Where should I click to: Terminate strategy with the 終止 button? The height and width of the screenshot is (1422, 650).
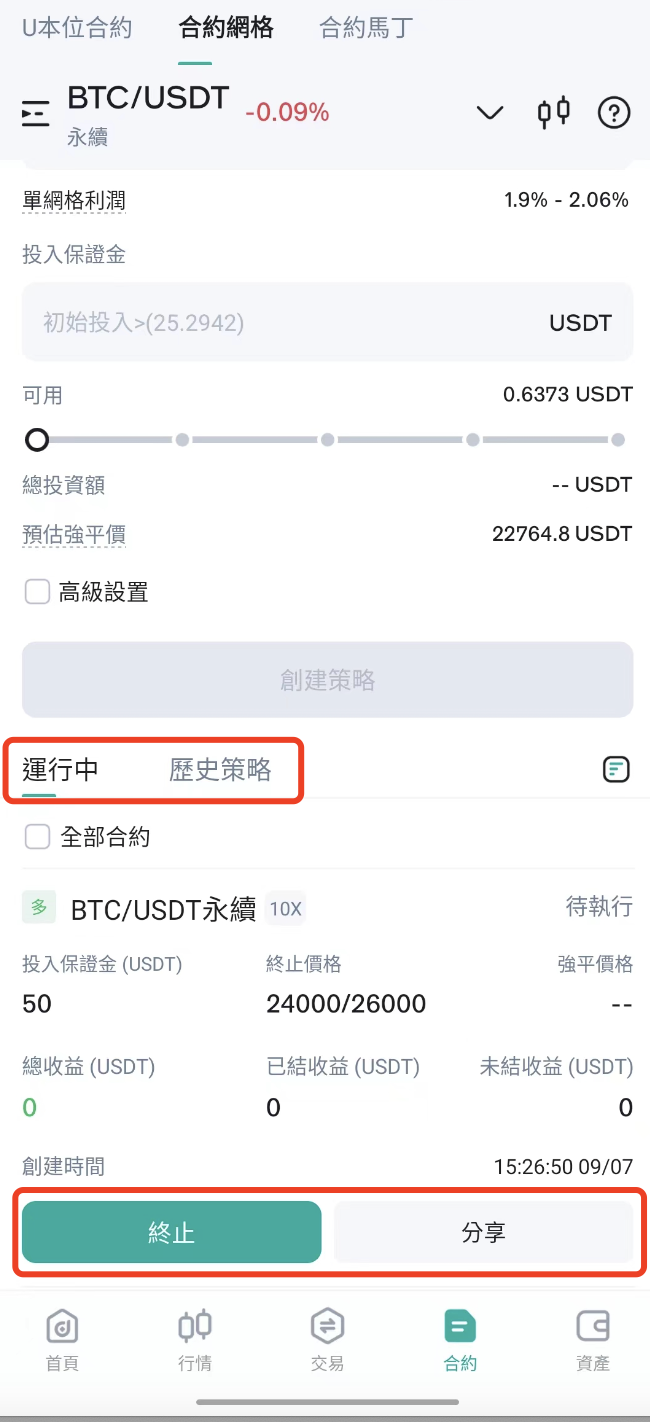pyautogui.click(x=171, y=1232)
